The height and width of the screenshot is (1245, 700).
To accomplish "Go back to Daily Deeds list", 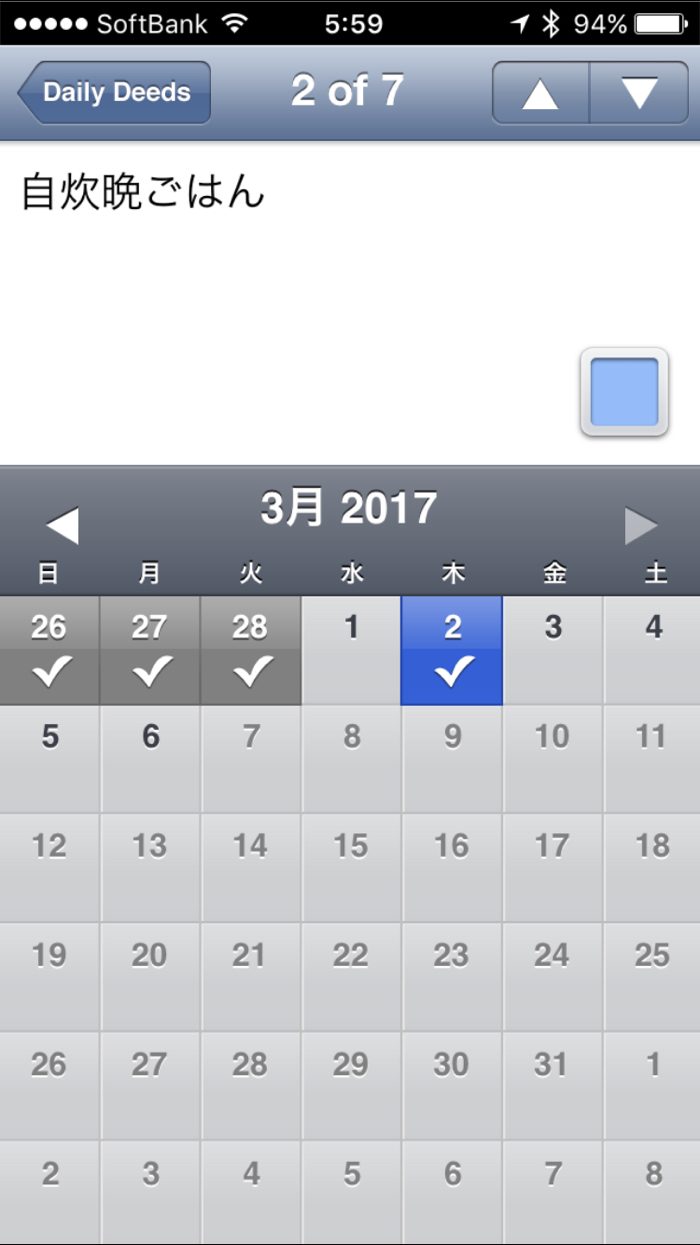I will pos(114,93).
